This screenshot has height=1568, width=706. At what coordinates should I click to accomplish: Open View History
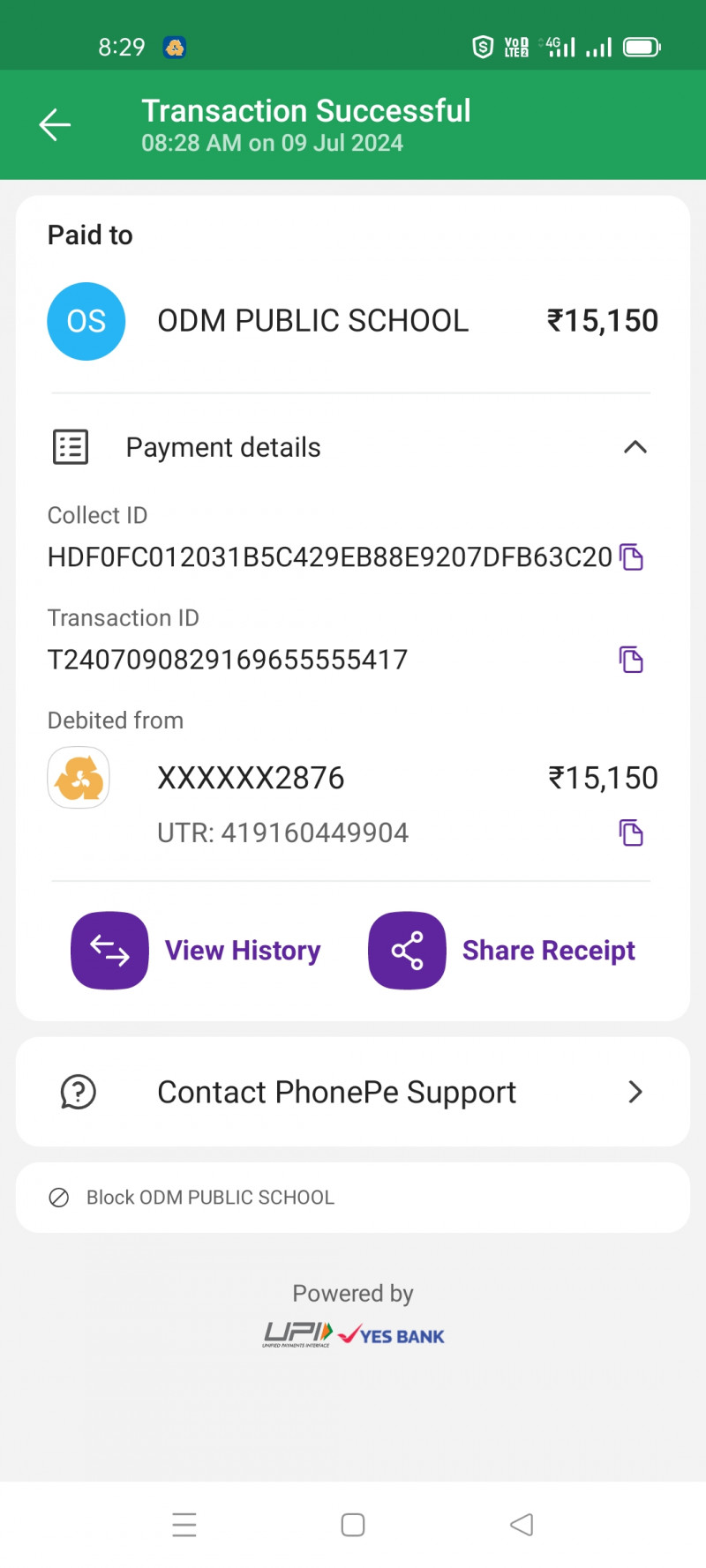point(197,951)
